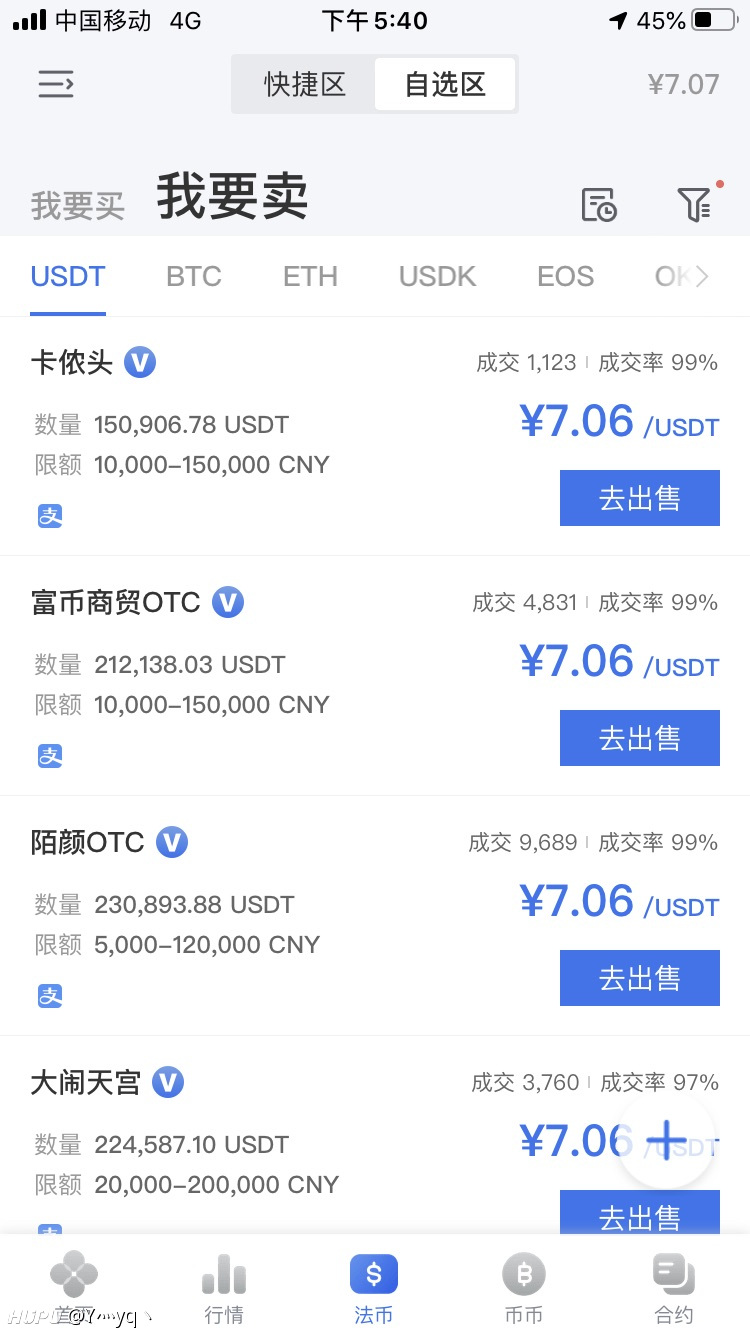Tap 去出售 for 富币商贸OTC
Screen dimensions: 750x1334
coord(640,738)
